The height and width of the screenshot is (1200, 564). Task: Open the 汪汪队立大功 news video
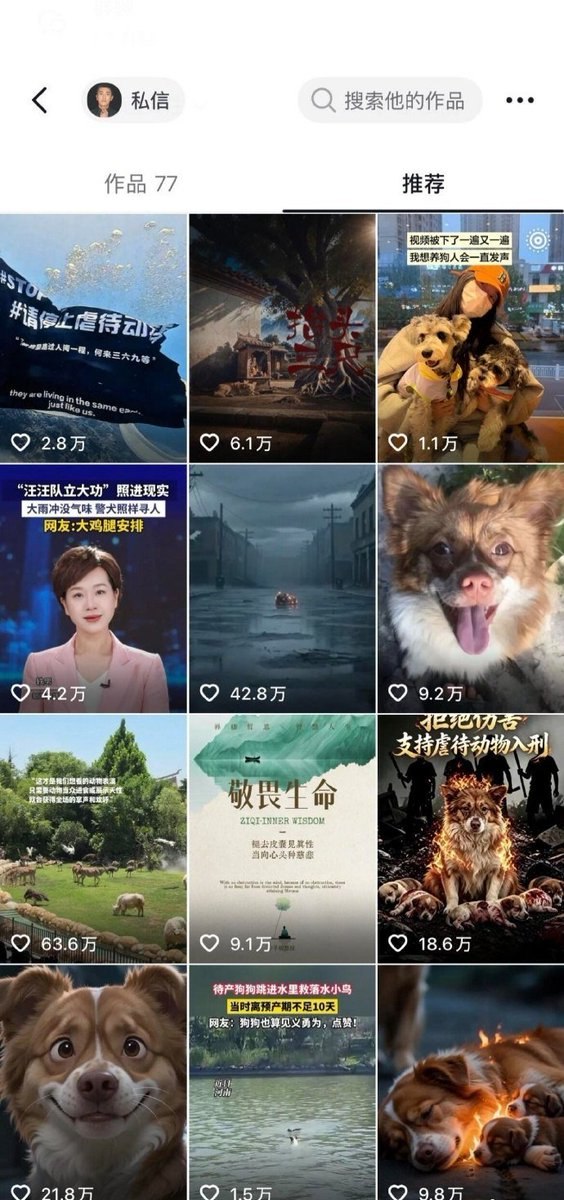click(93, 589)
